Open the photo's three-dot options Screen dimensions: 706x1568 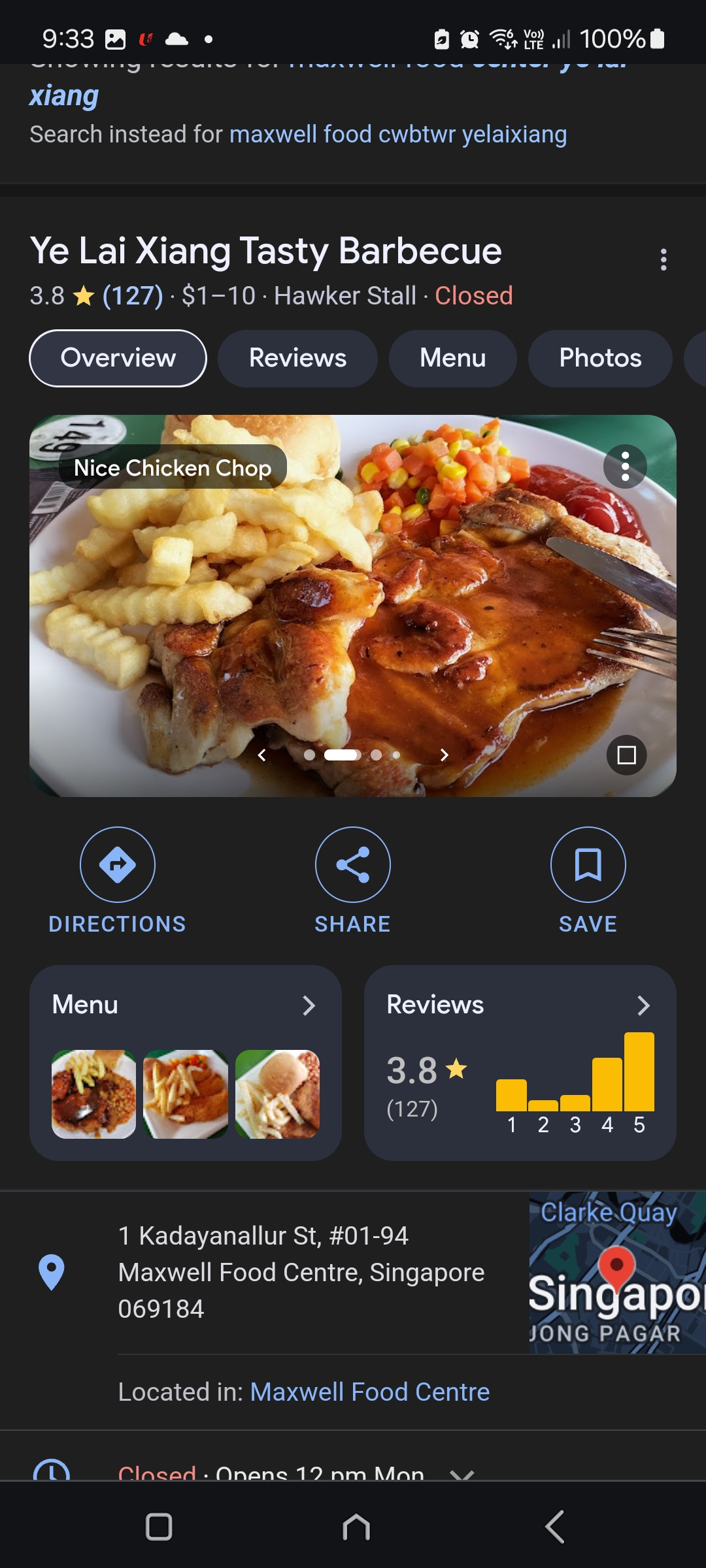625,466
